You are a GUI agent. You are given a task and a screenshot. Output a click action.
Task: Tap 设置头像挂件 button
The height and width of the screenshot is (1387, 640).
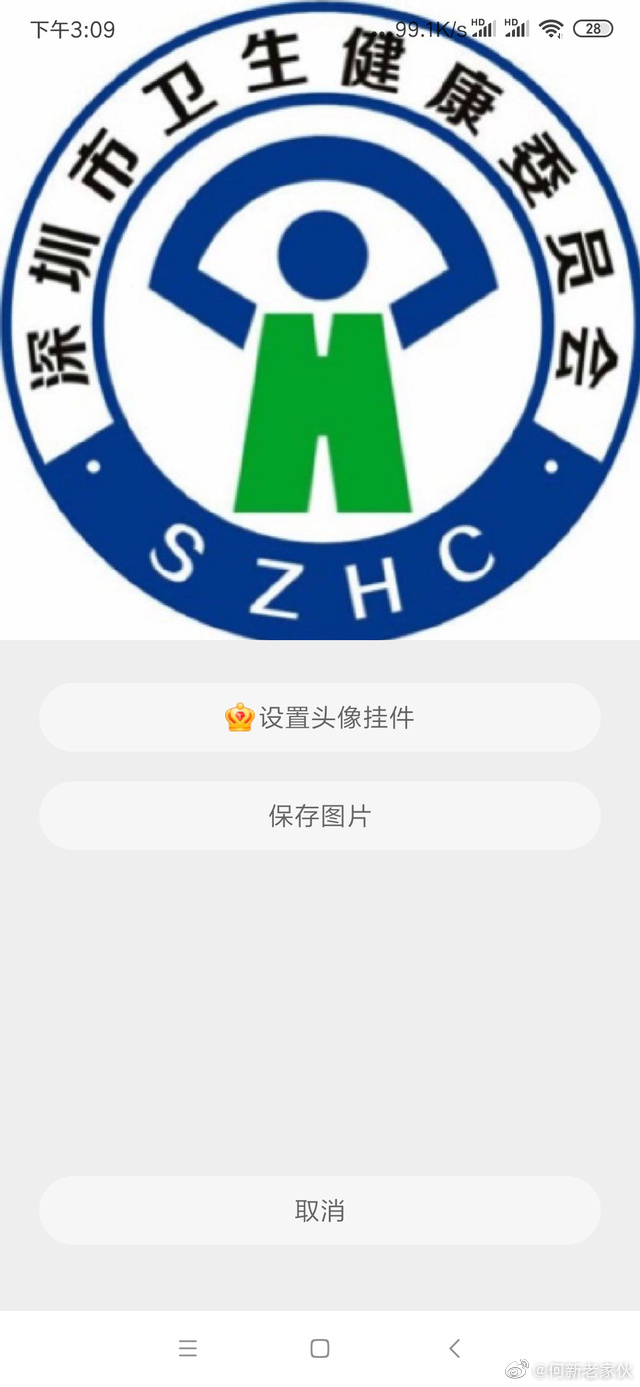[x=320, y=717]
